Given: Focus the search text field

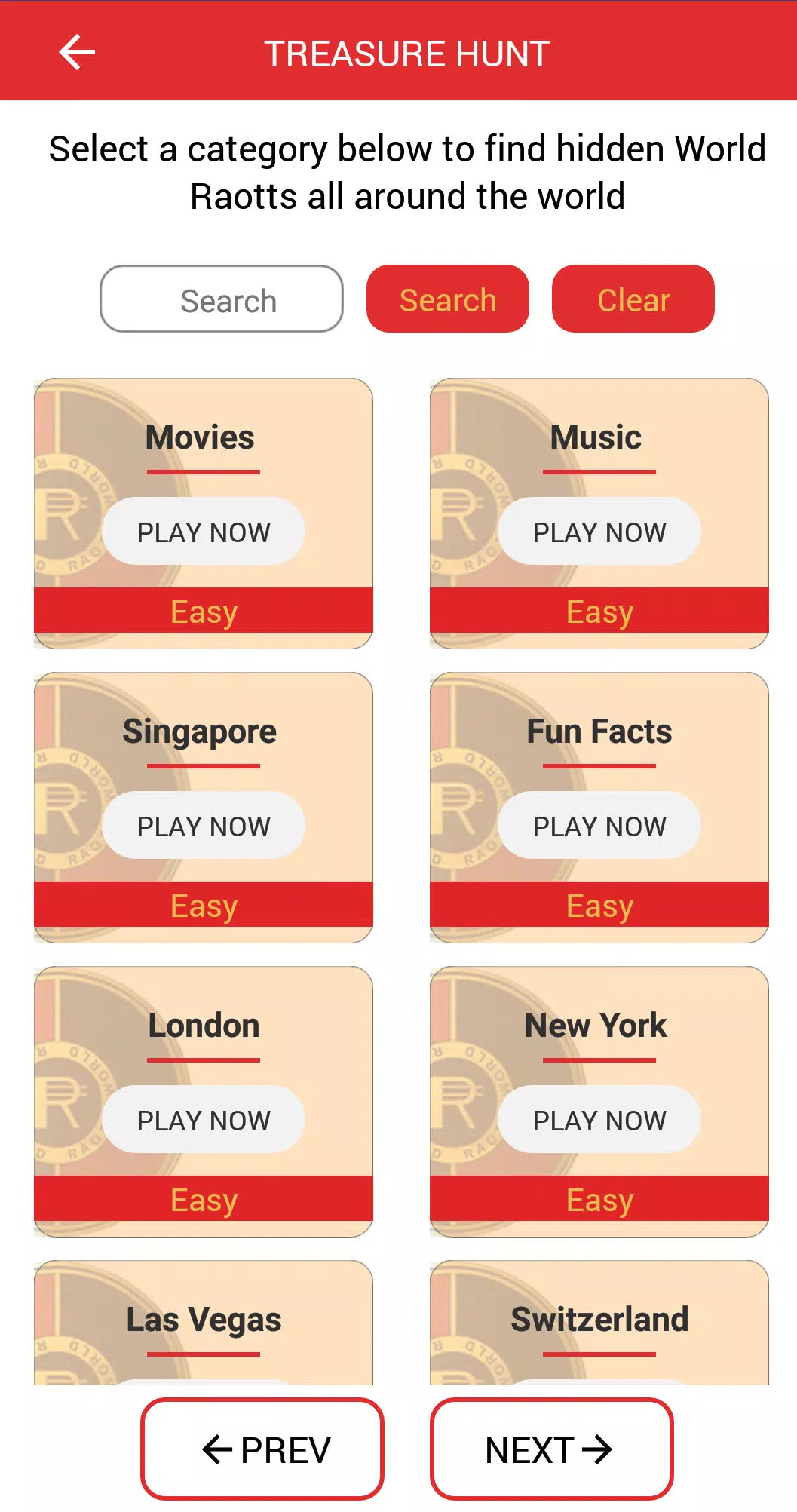Looking at the screenshot, I should click(x=222, y=299).
